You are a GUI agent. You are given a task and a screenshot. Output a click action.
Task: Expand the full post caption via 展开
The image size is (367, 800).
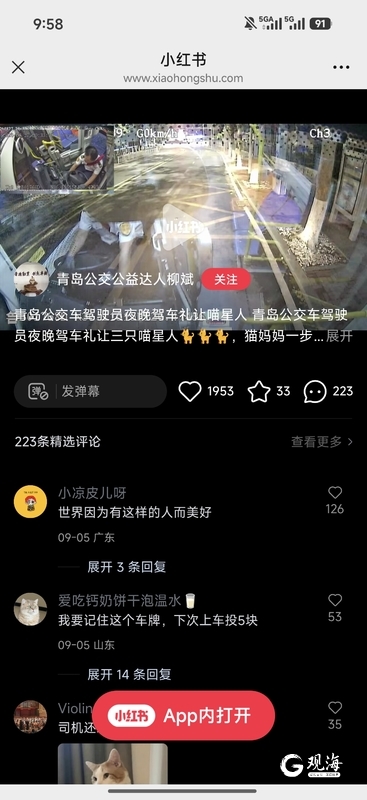(339, 337)
